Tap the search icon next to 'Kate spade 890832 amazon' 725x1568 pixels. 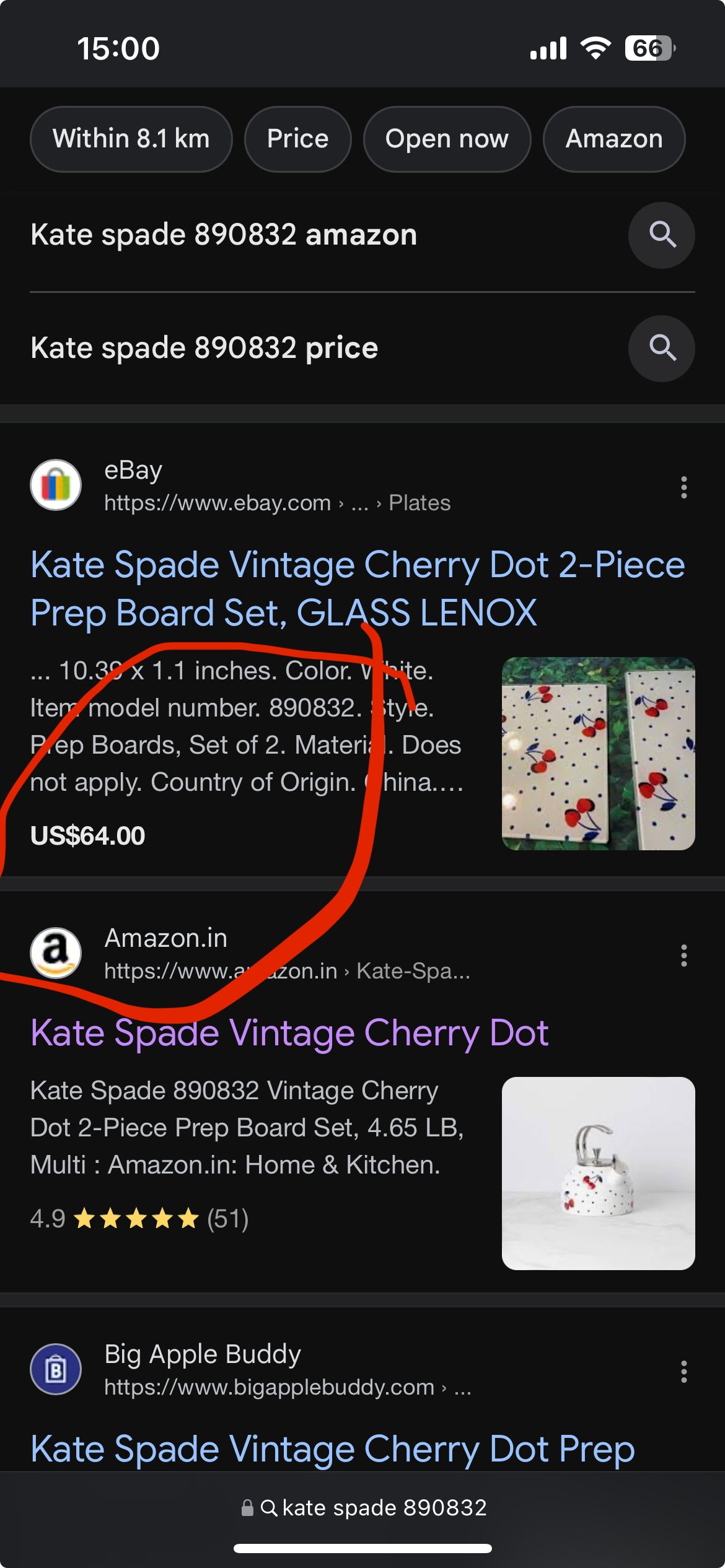(661, 235)
